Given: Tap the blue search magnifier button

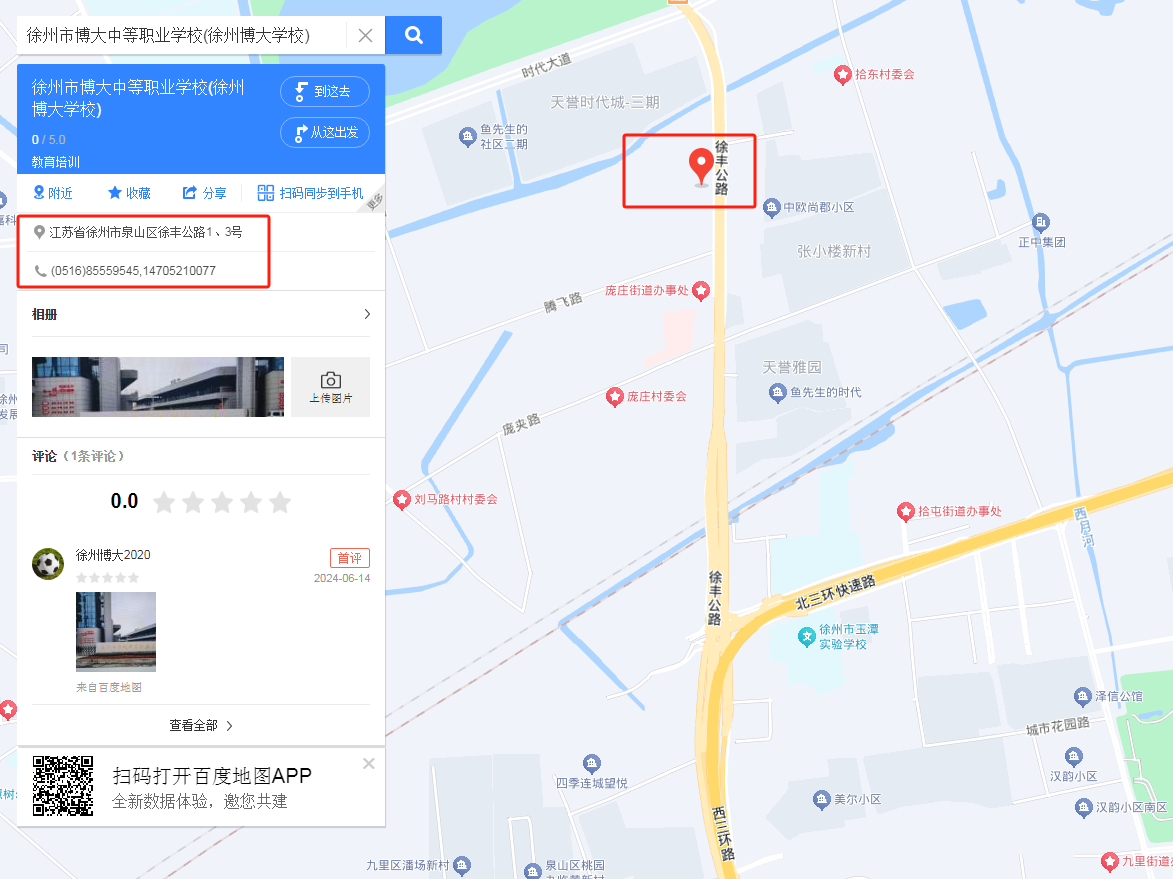Looking at the screenshot, I should (413, 36).
